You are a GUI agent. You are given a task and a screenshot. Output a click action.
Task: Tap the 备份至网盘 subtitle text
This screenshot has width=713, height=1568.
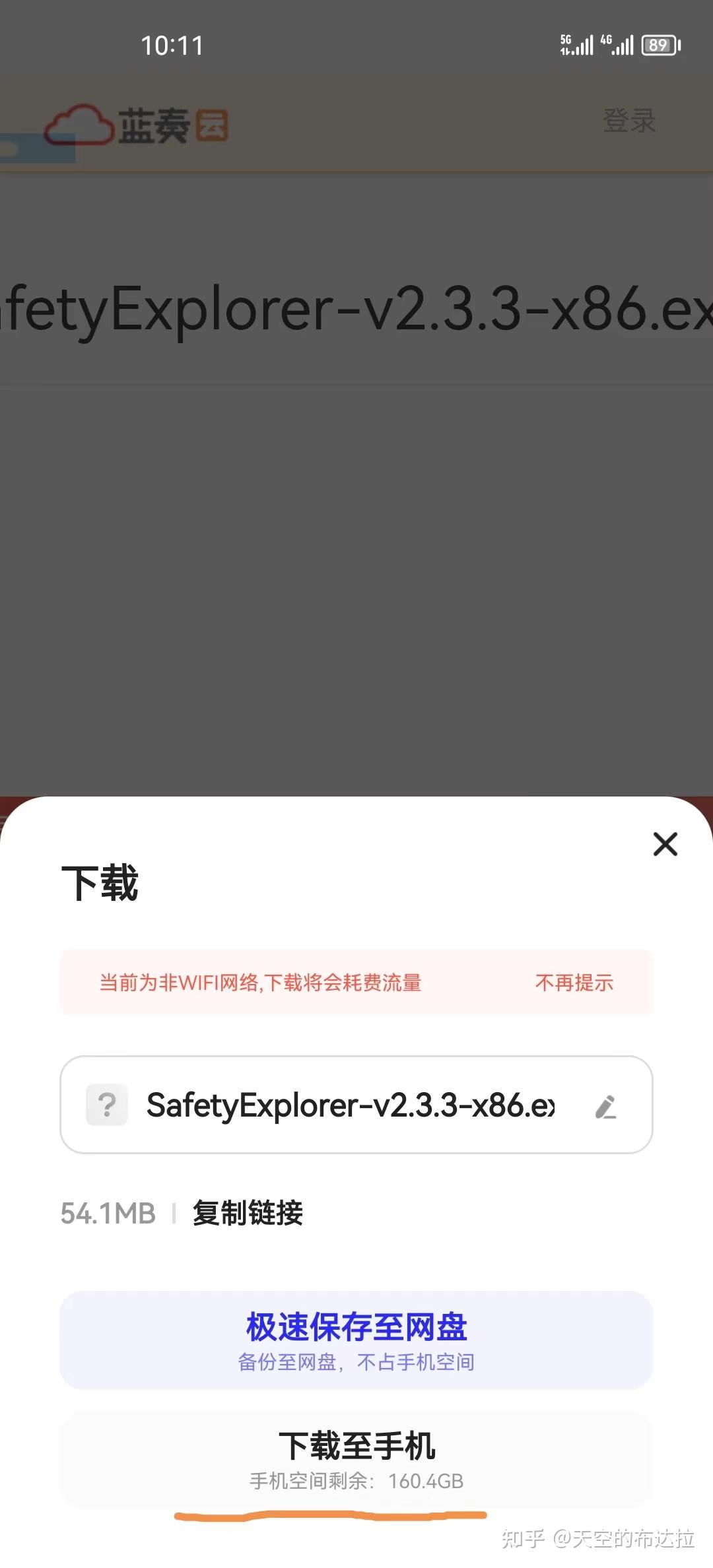tap(356, 1361)
